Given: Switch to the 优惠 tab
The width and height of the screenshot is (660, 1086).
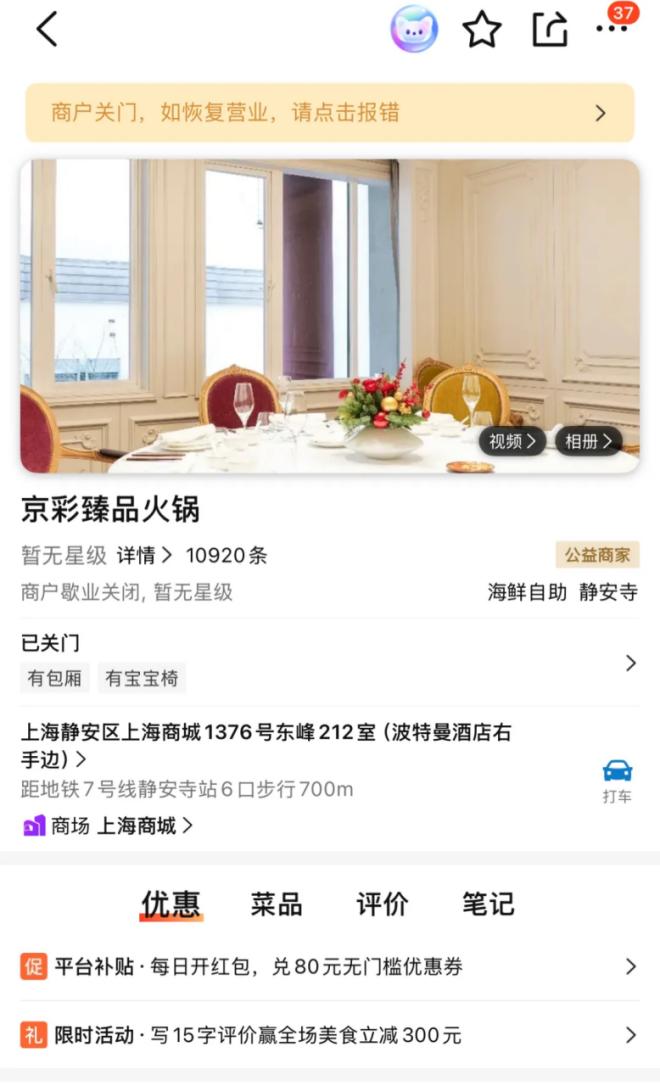Looking at the screenshot, I should [x=171, y=904].
